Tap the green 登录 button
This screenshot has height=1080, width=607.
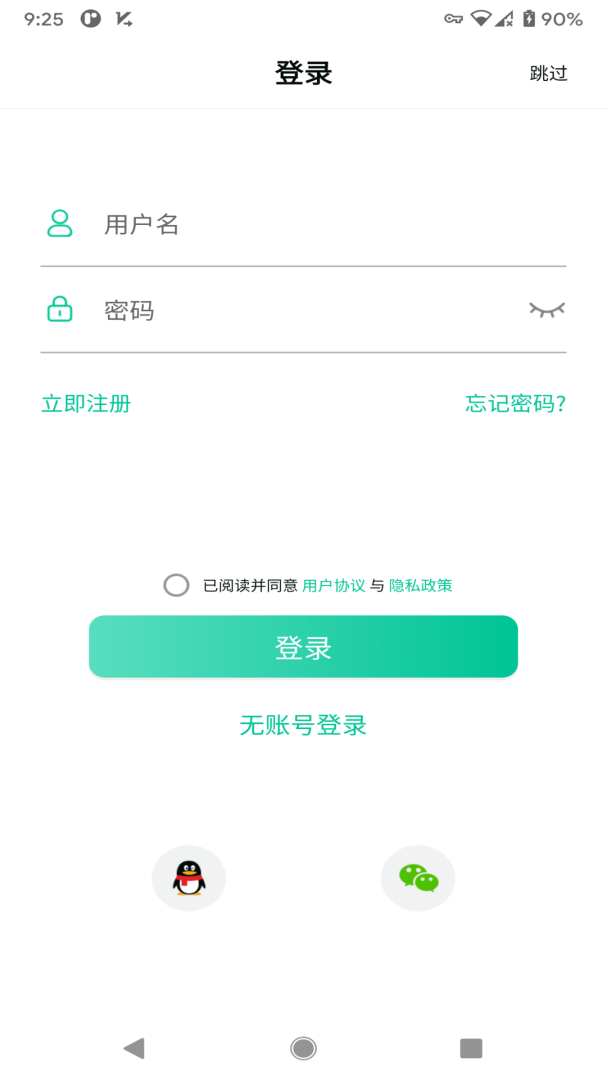coord(303,647)
